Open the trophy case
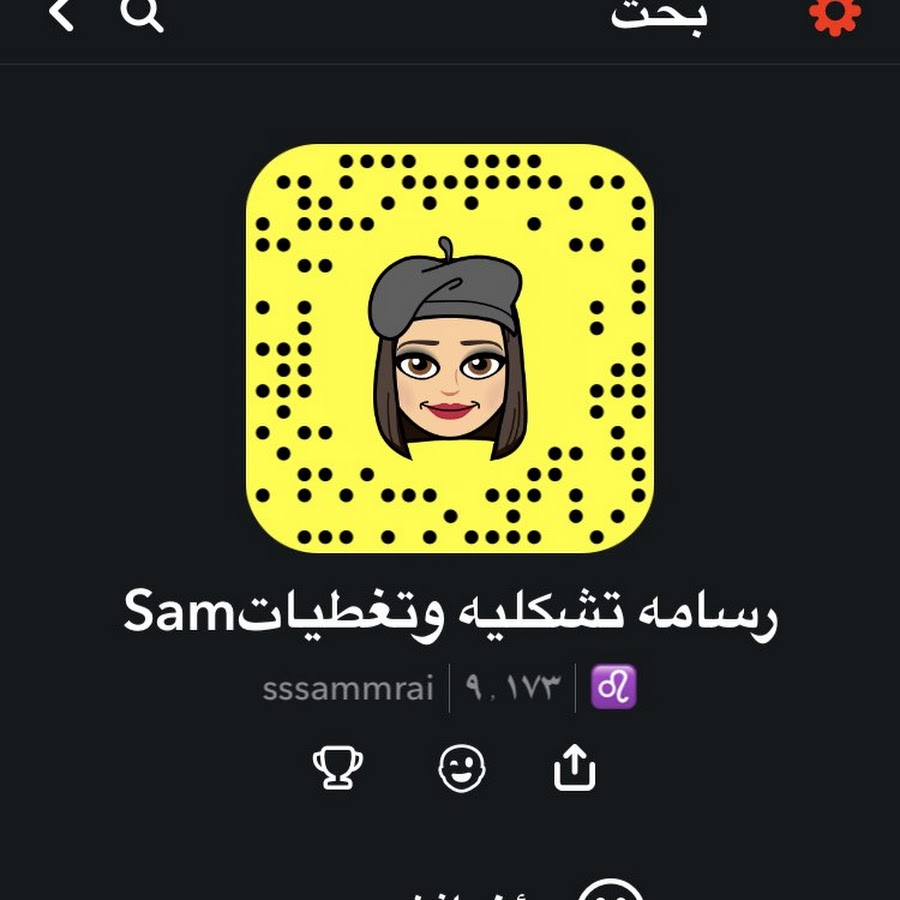Screen dimensions: 900x900 pyautogui.click(x=338, y=768)
